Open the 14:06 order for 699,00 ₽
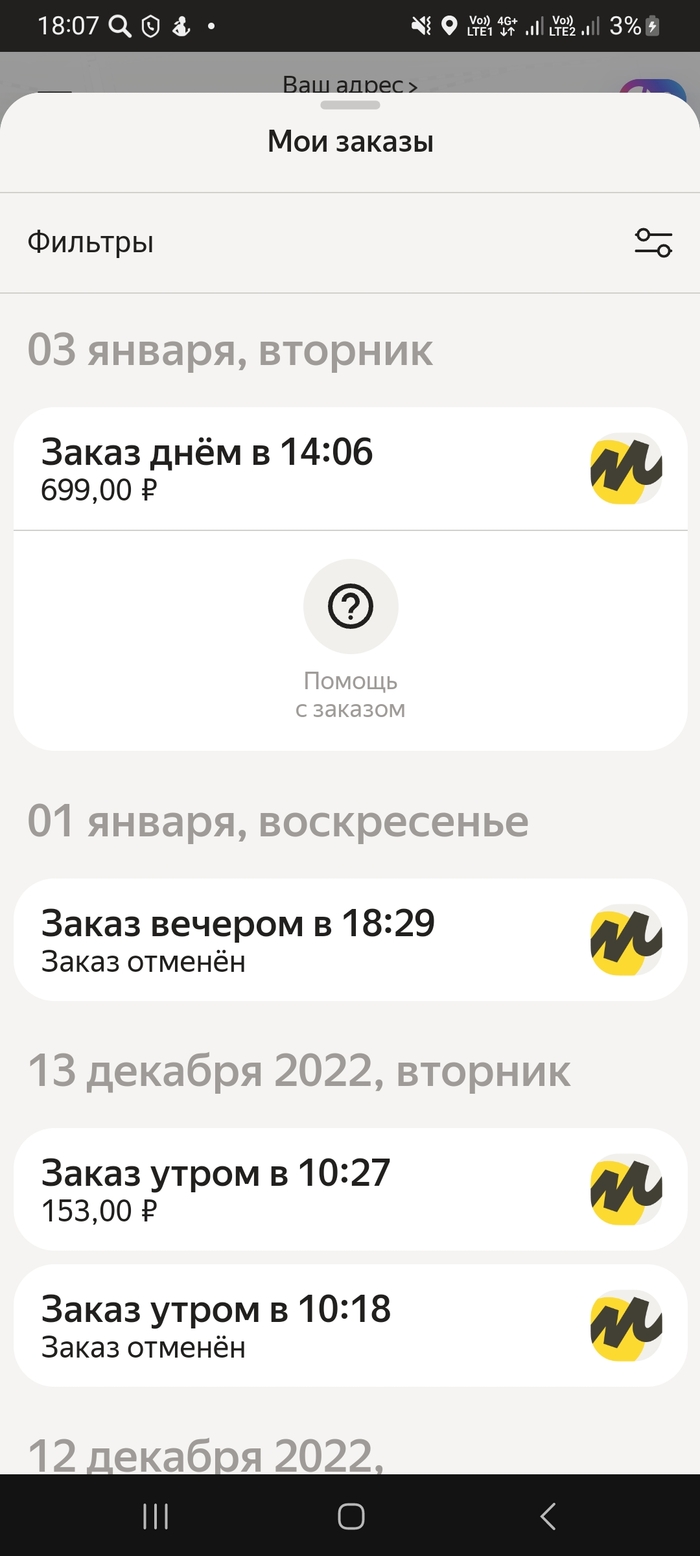This screenshot has width=700, height=1556. 300,468
